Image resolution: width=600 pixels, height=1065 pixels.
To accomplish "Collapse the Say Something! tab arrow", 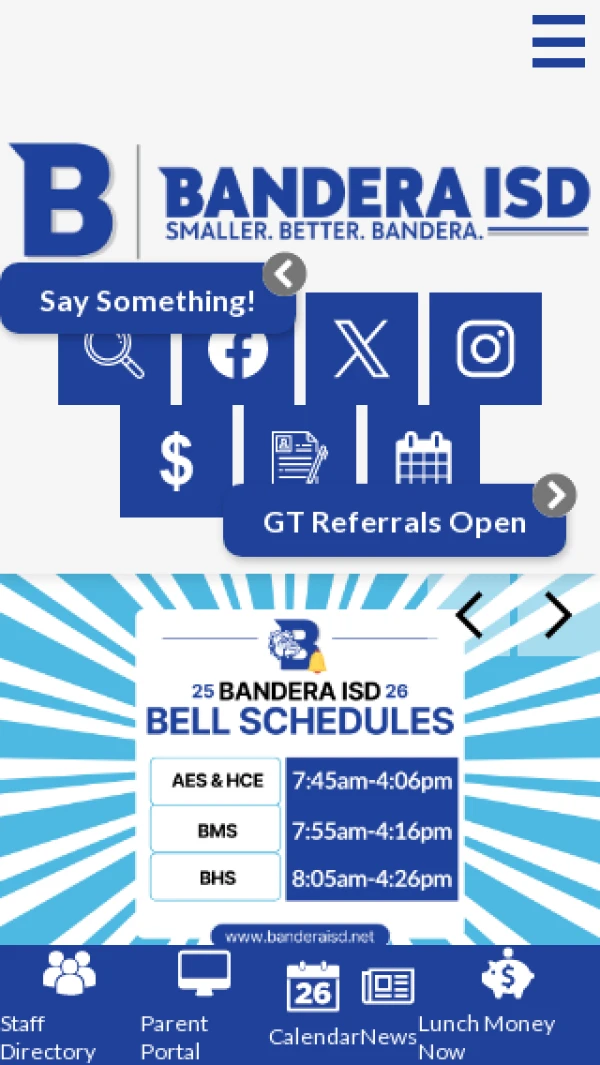I will pyautogui.click(x=284, y=273).
